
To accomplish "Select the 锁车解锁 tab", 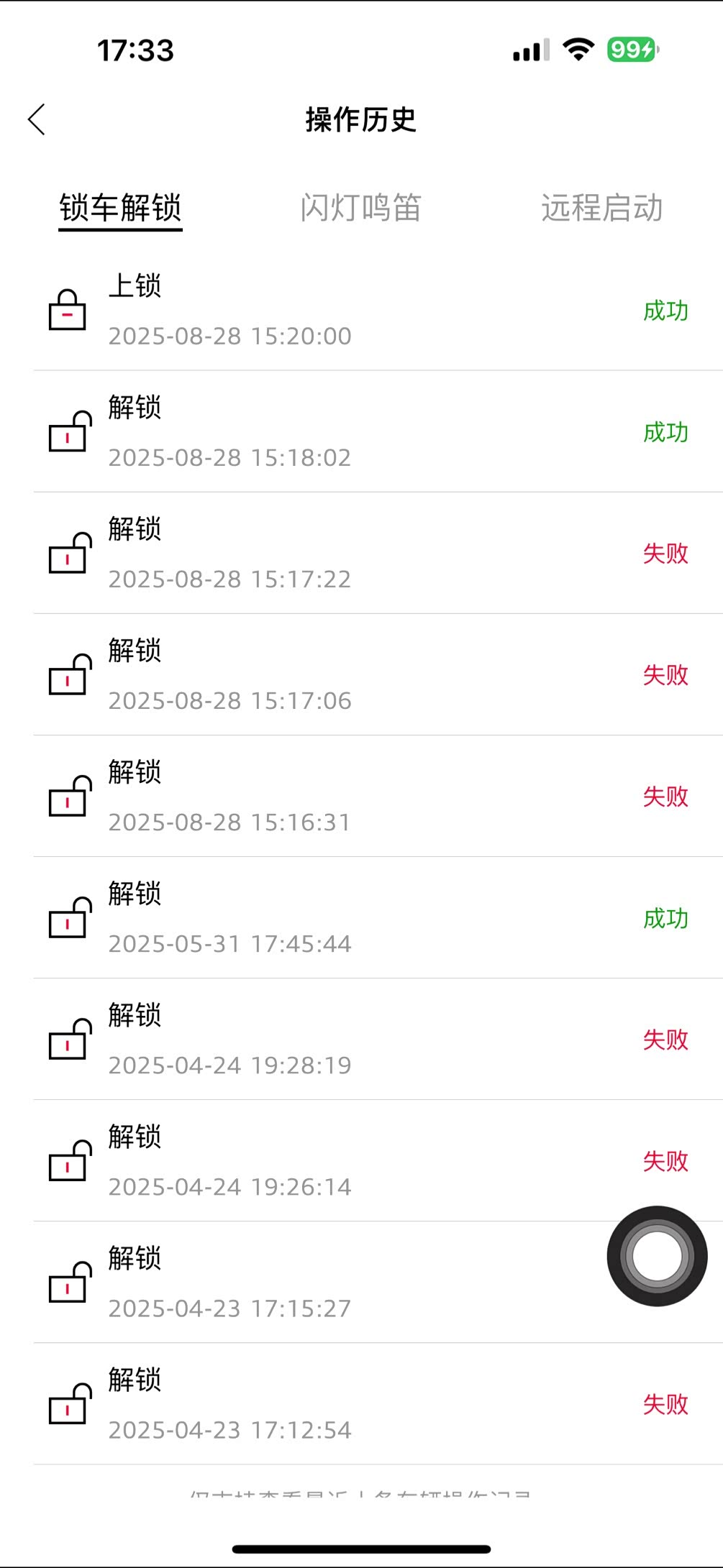I will [x=120, y=208].
